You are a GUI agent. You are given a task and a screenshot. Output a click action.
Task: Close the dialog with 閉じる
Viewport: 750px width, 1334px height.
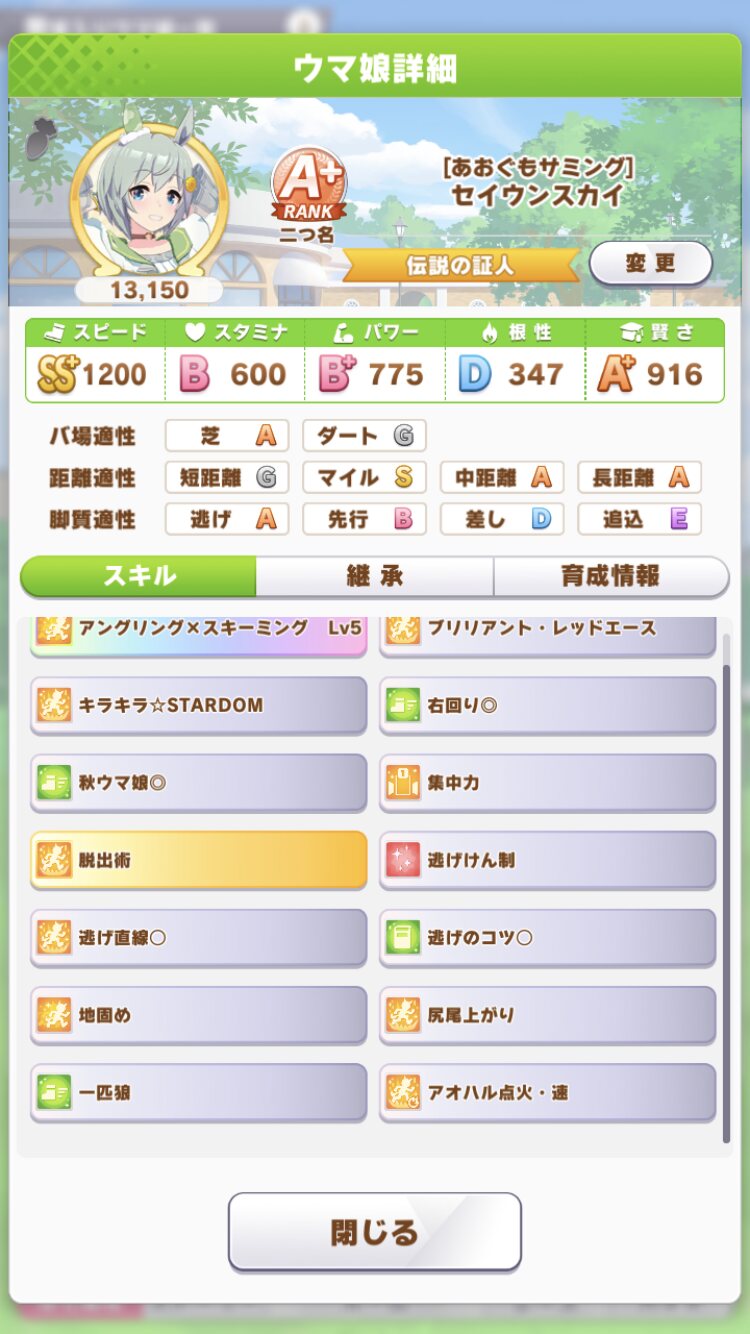click(x=375, y=1231)
